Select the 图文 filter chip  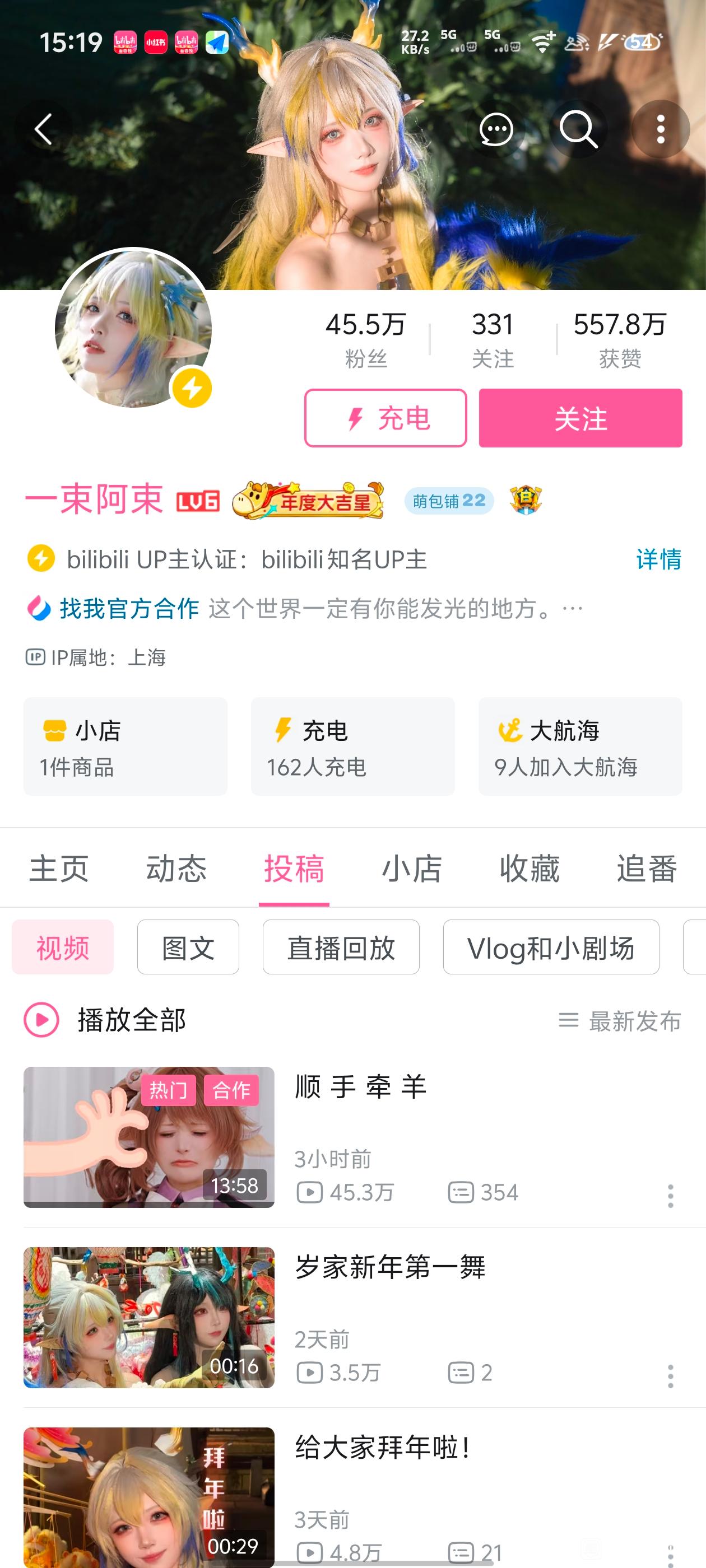[188, 947]
